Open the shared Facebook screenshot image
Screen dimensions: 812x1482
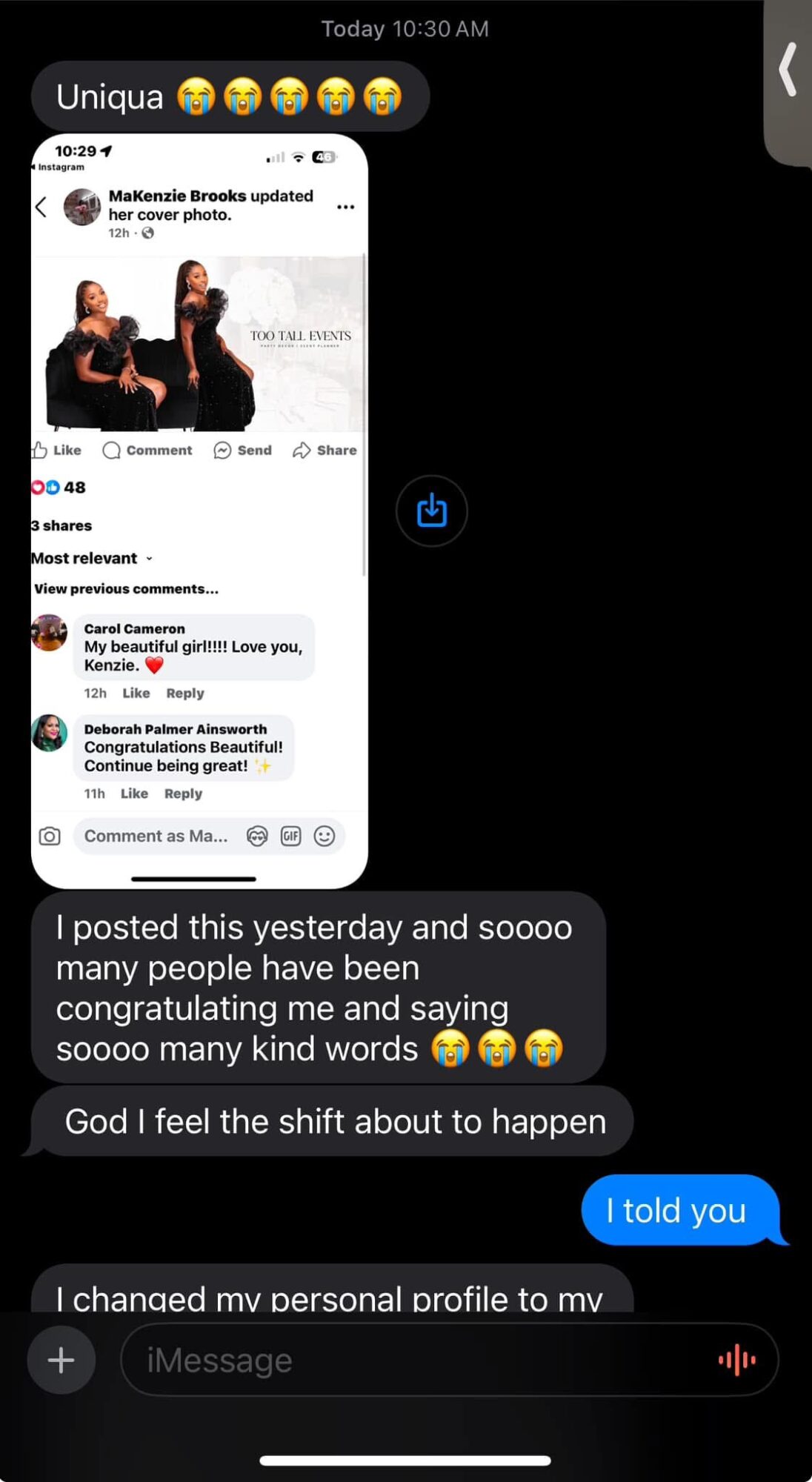point(199,511)
